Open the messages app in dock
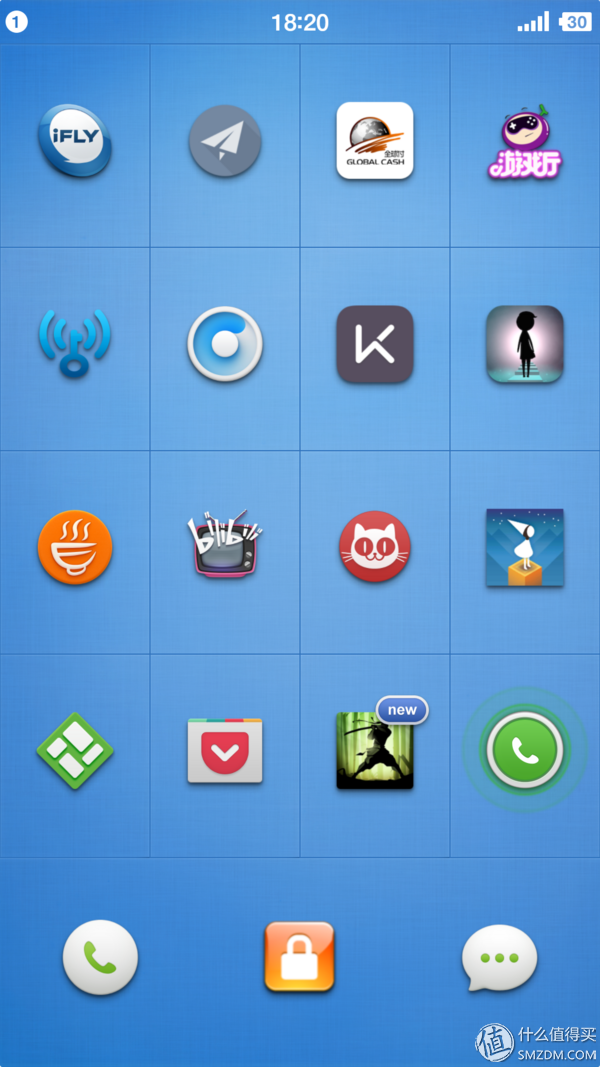This screenshot has height=1067, width=600. (x=499, y=958)
